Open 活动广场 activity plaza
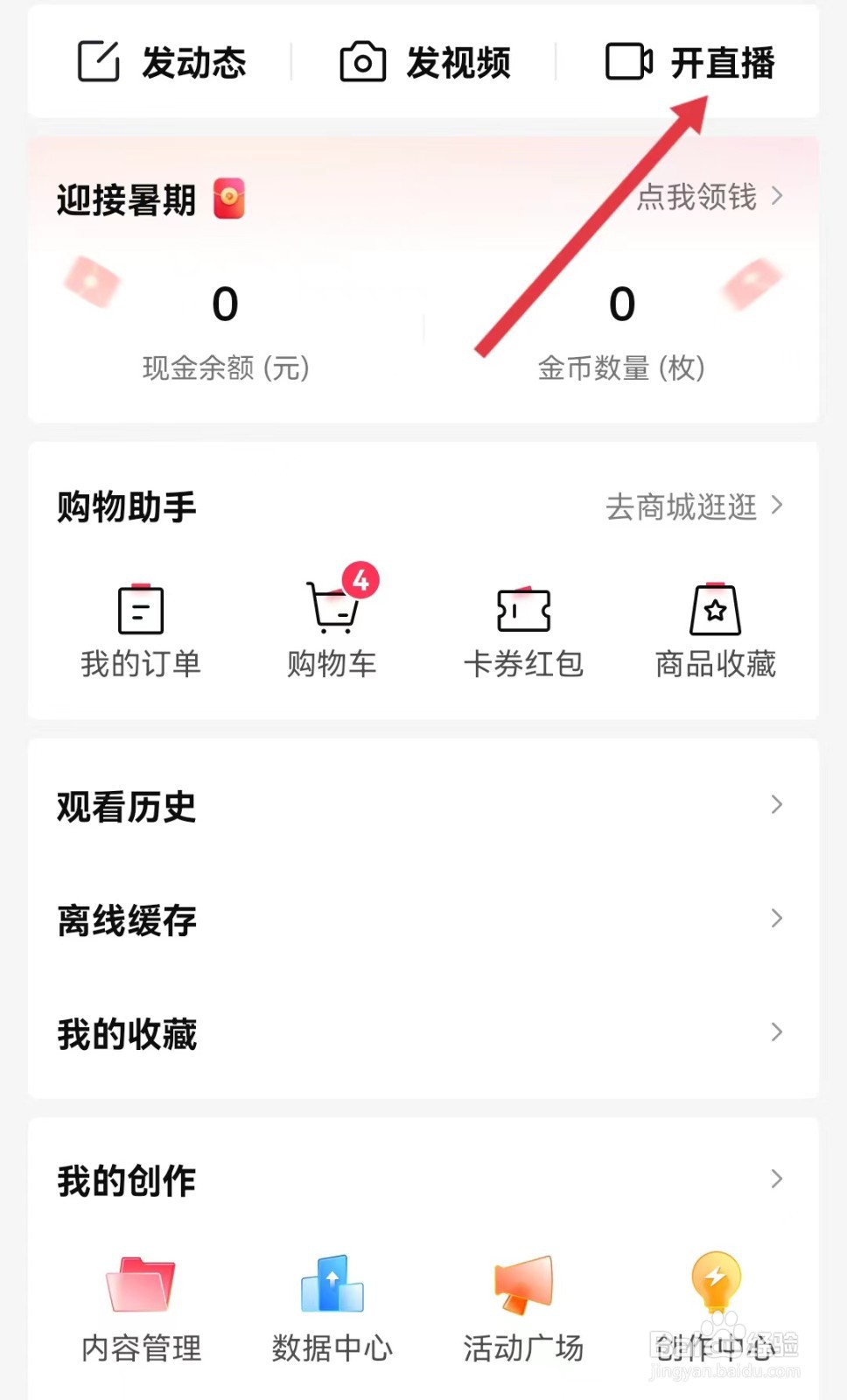Viewport: 847px width, 1400px height. [x=523, y=1310]
